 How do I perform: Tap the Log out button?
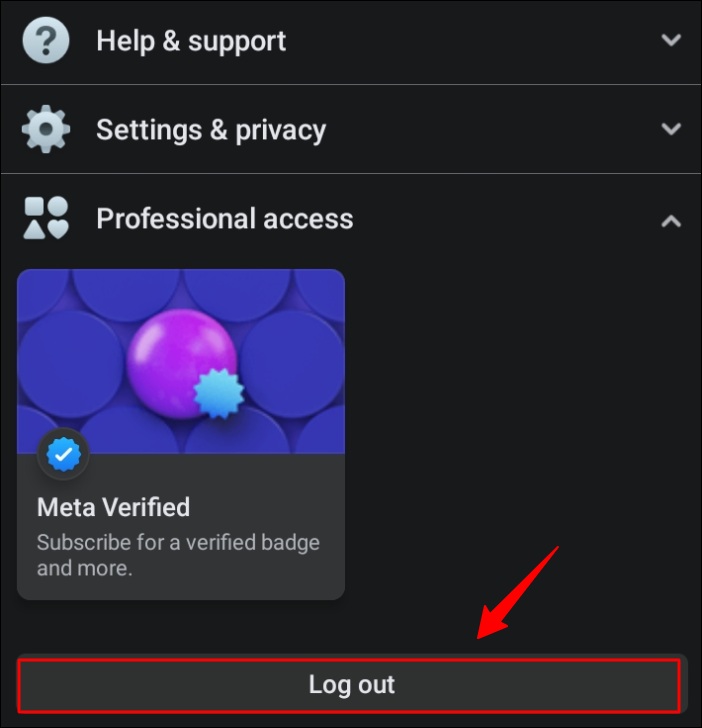[x=350, y=685]
